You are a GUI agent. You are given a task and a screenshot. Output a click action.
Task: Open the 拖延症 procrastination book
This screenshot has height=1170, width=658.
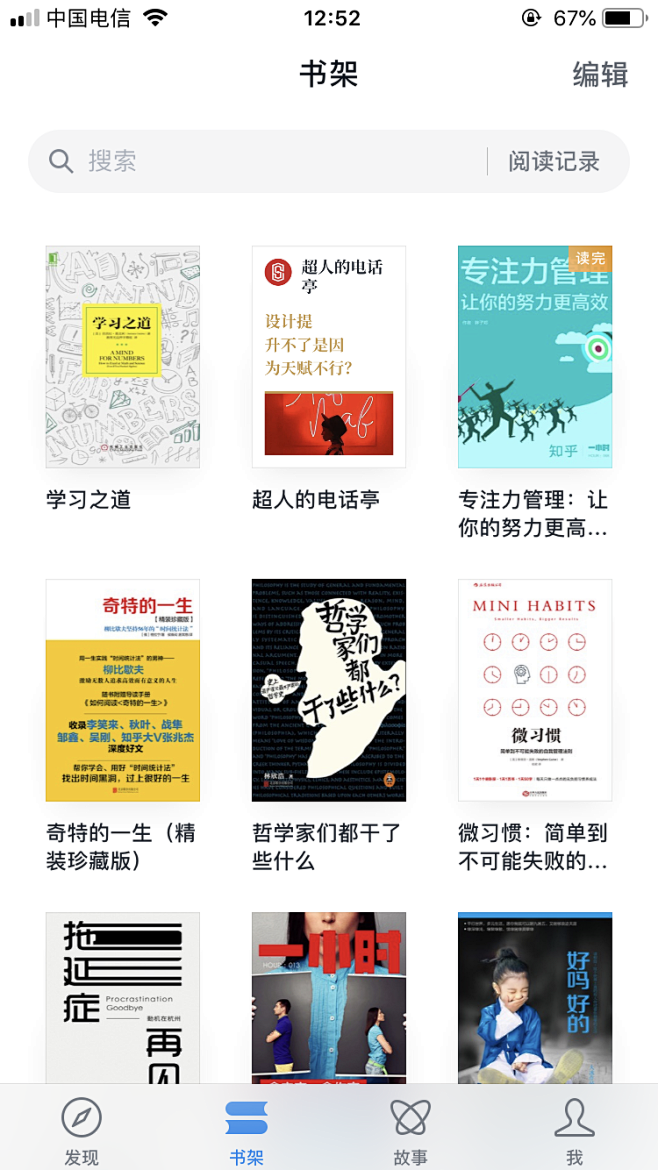tap(122, 998)
